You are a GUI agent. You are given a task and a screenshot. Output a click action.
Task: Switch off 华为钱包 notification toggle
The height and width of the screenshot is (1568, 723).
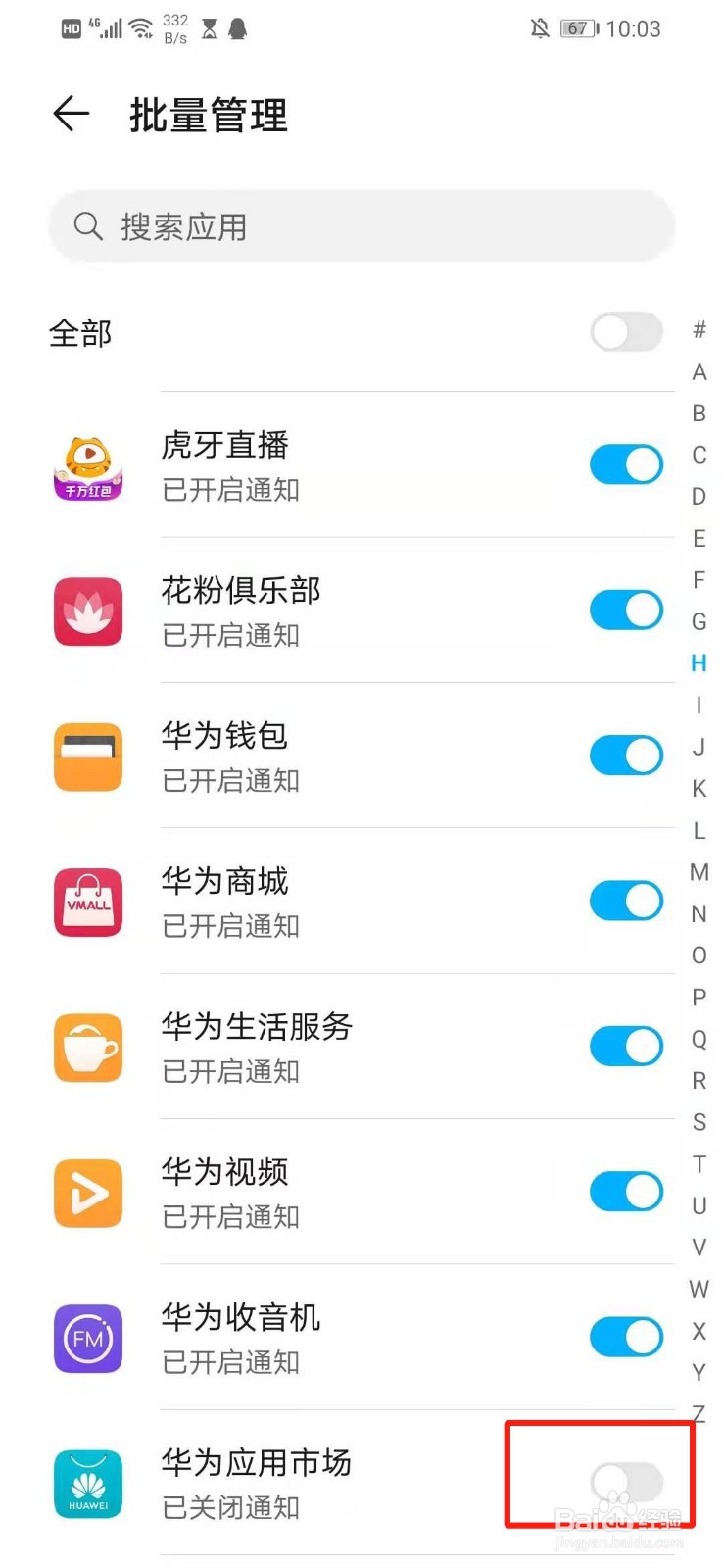(x=627, y=756)
